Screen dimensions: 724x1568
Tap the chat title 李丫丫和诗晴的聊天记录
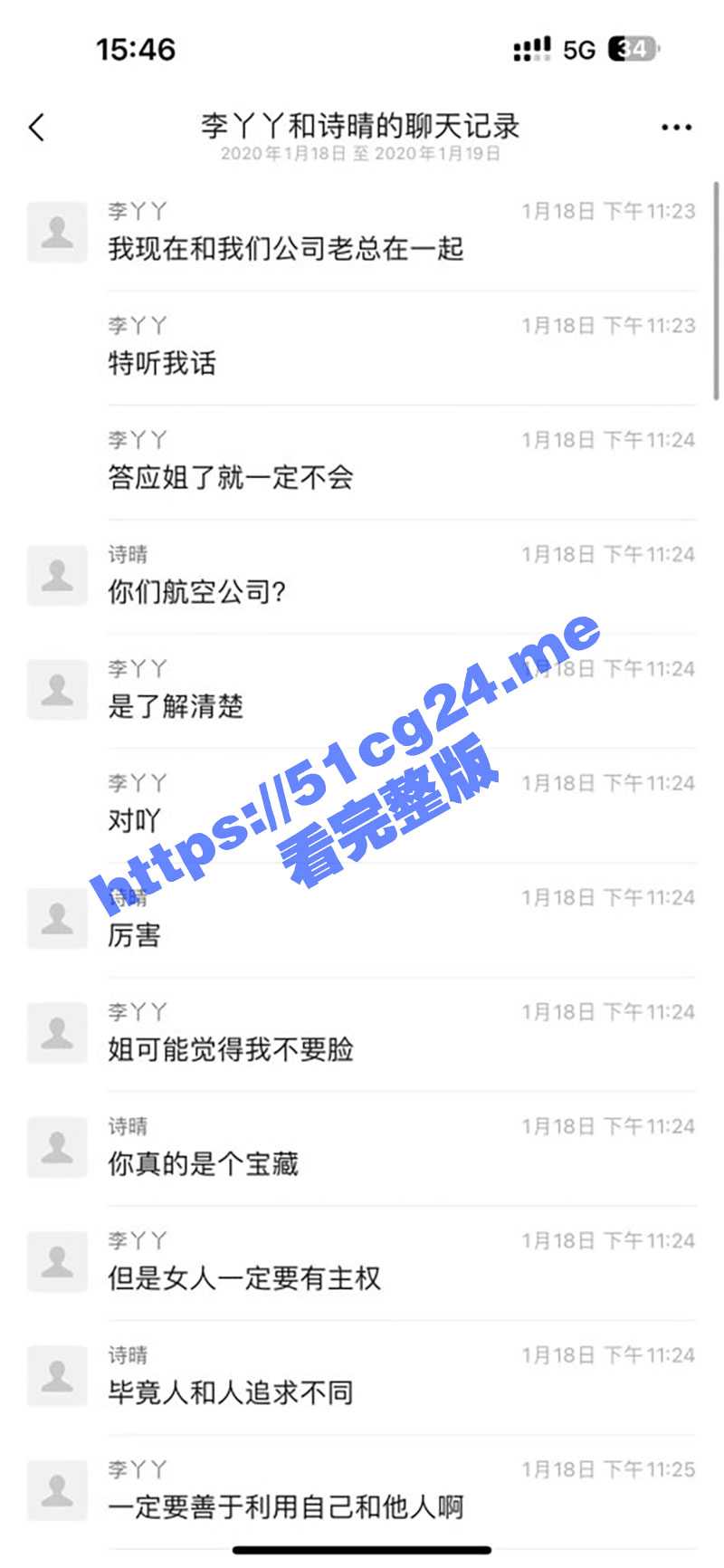pos(362,127)
